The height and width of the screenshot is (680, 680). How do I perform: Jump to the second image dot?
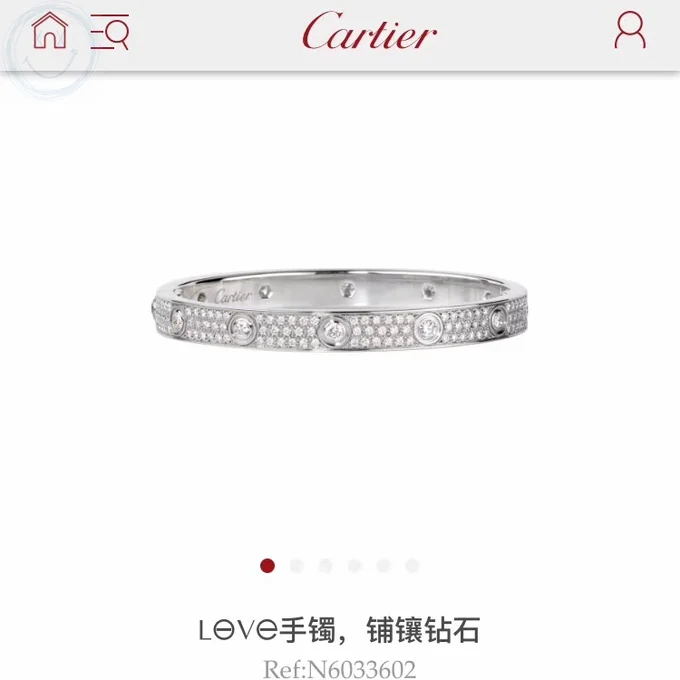[296, 566]
